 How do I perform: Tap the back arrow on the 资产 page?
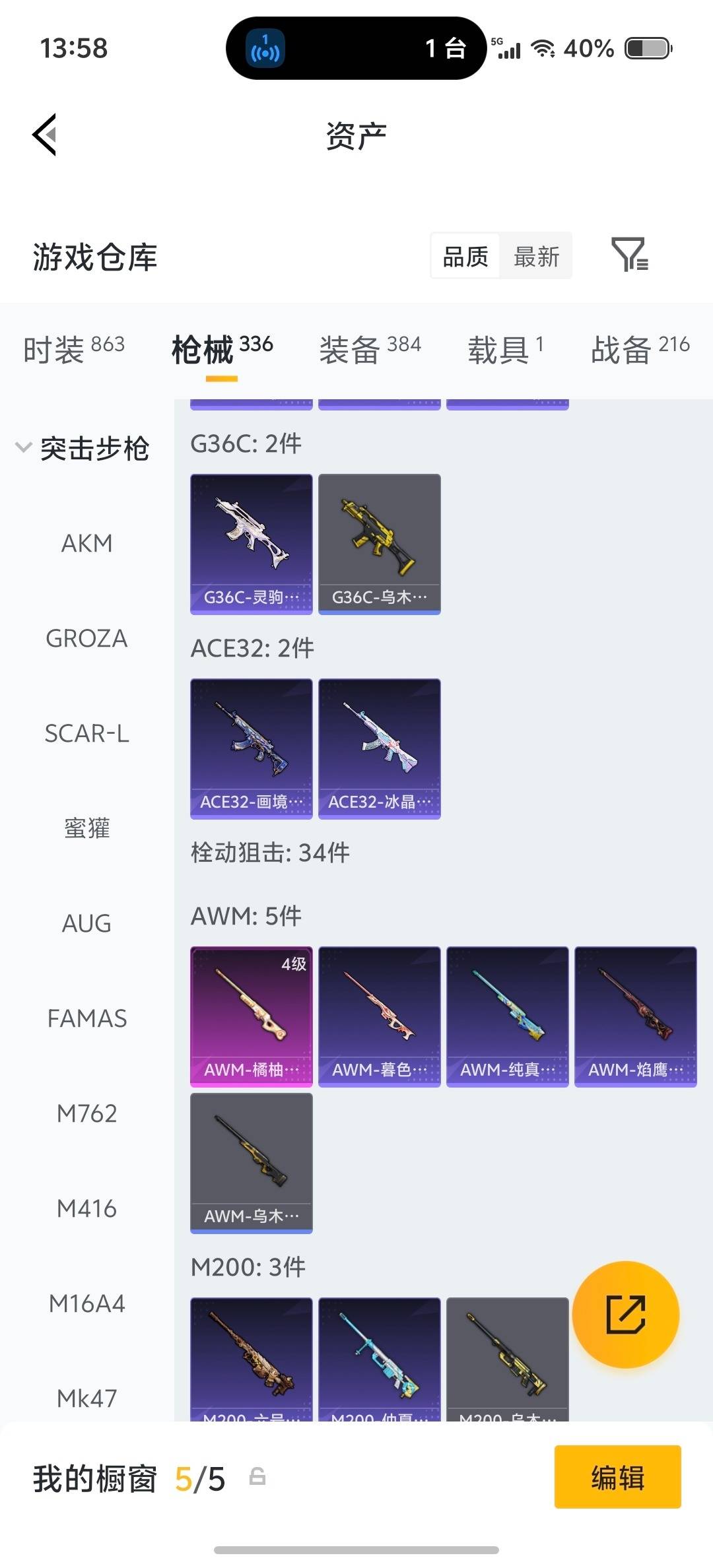[x=44, y=134]
